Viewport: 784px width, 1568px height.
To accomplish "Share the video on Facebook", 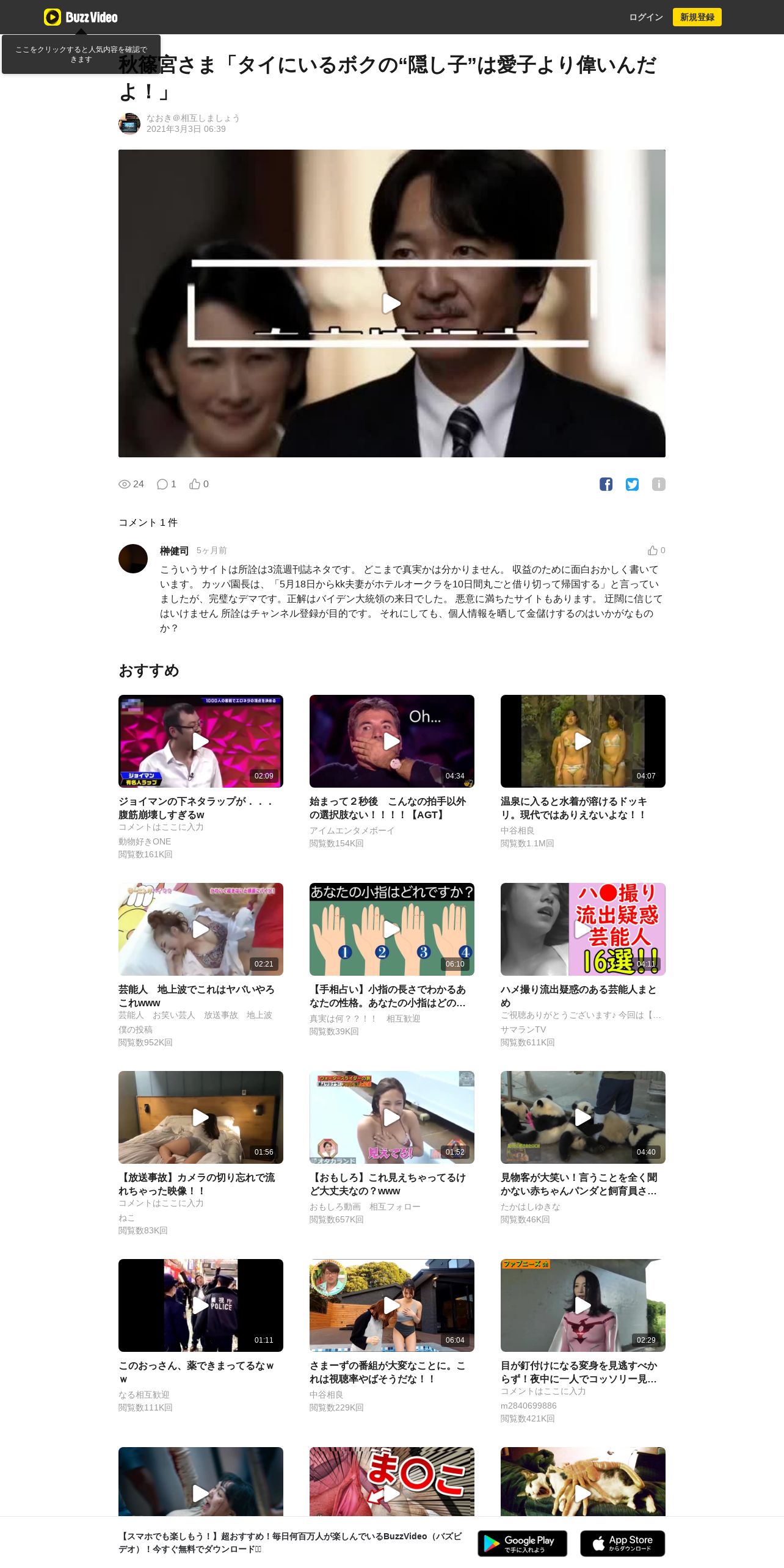I will [606, 484].
